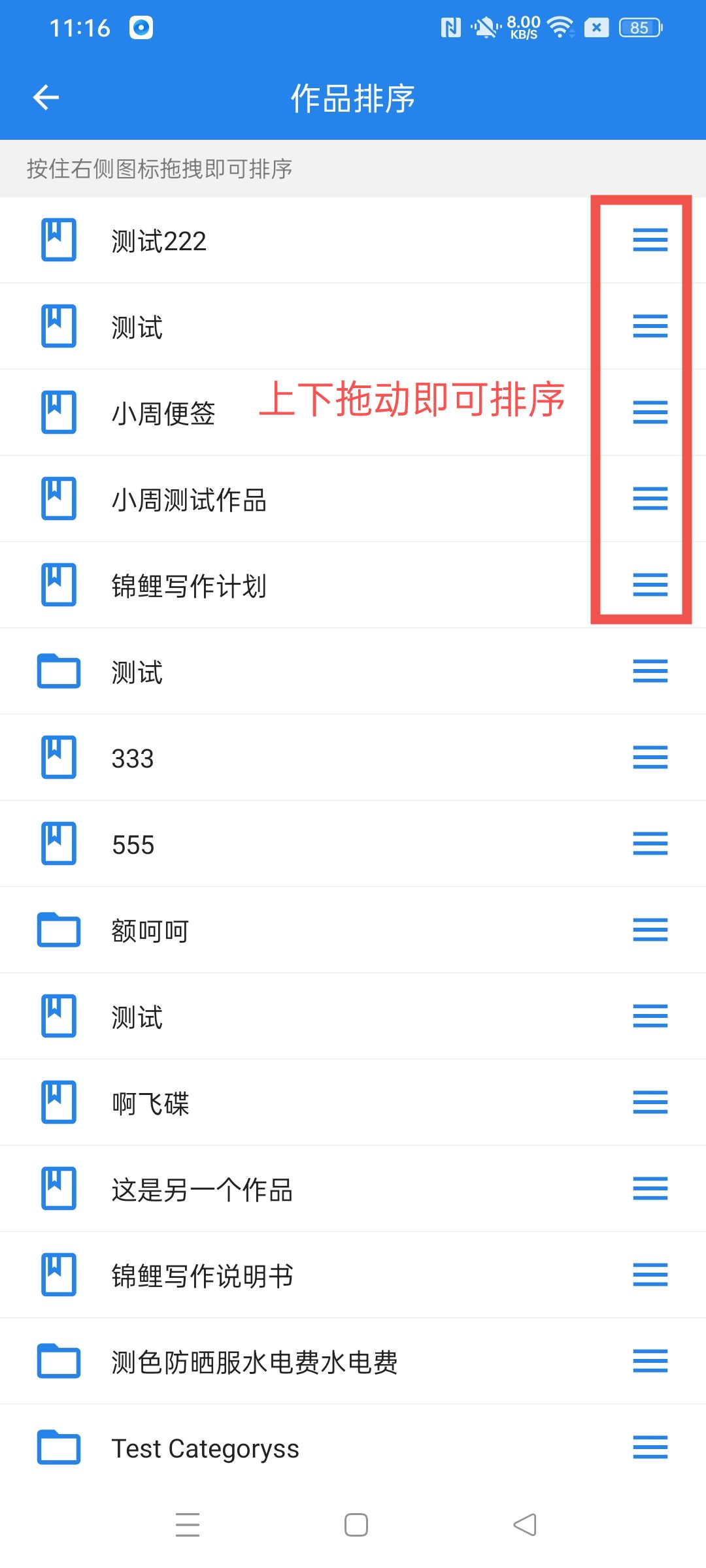The image size is (706, 1568).
Task: Tap the 测试 folder row
Action: [x=353, y=672]
